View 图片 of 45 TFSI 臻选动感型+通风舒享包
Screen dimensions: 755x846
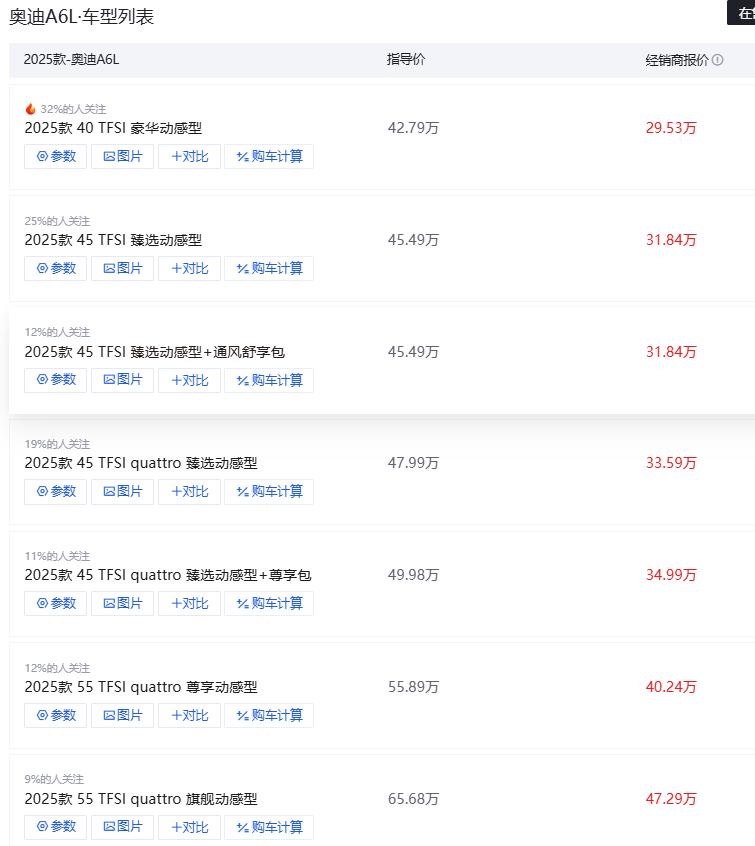(x=122, y=380)
